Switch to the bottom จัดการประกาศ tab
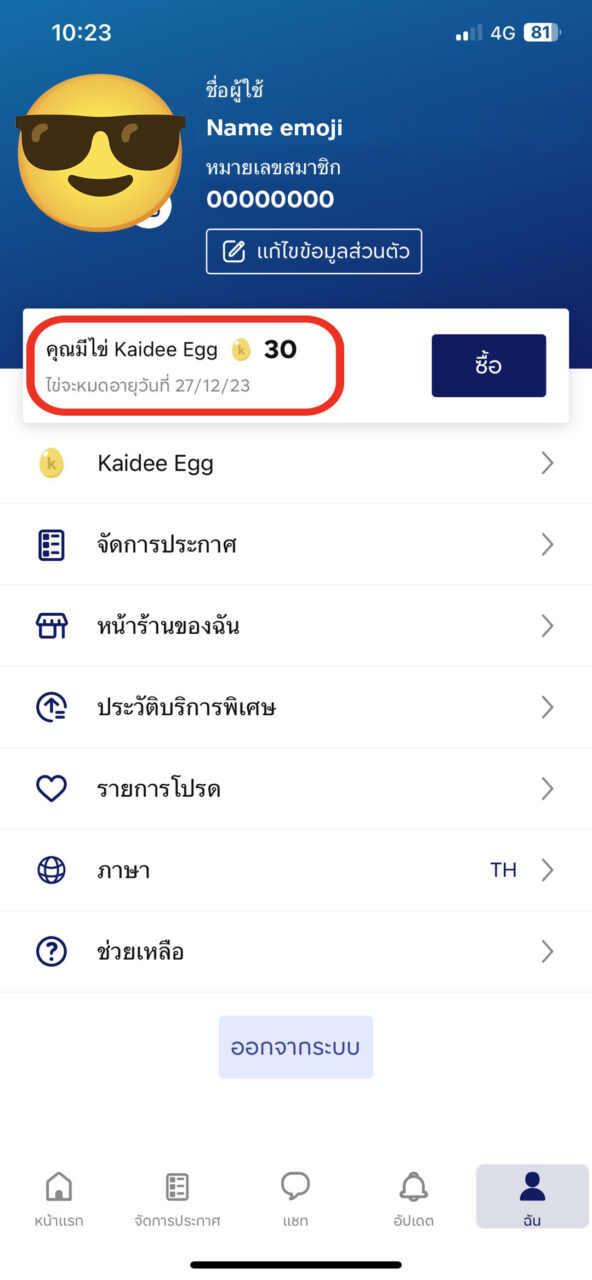The width and height of the screenshot is (592, 1280). [177, 1198]
